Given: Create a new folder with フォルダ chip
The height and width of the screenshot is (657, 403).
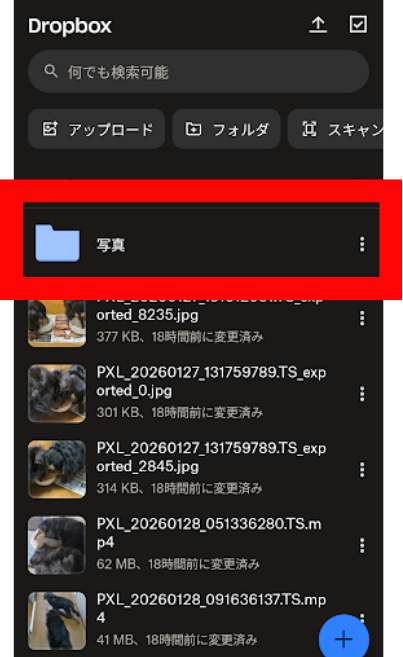Looking at the screenshot, I should pos(226,129).
